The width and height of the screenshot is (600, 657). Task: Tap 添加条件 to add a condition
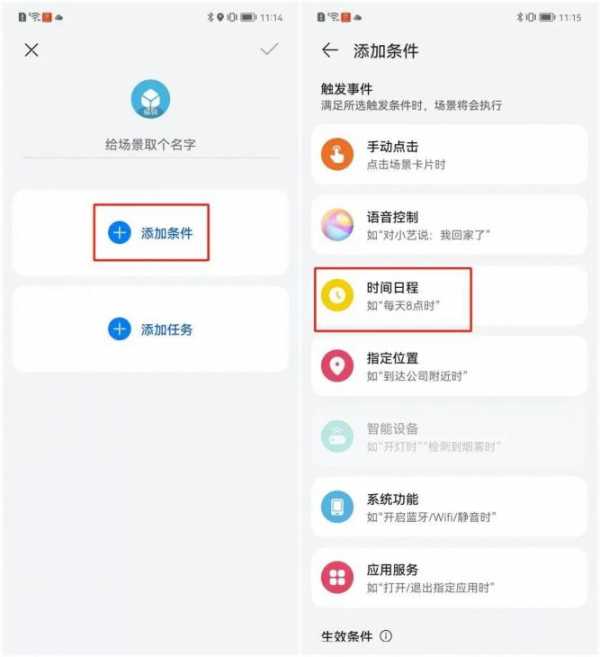[151, 233]
